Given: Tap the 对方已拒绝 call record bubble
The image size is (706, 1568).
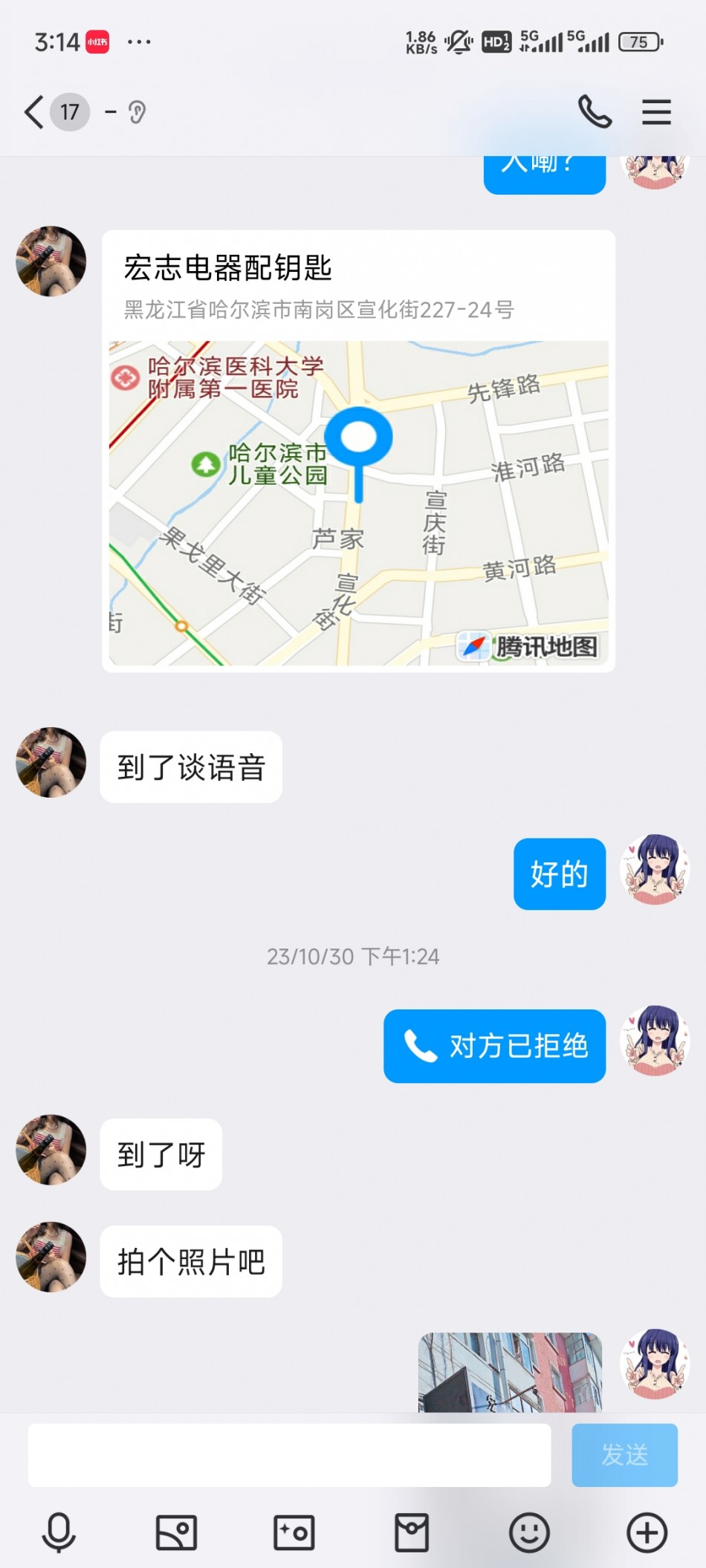Looking at the screenshot, I should pos(494,1046).
